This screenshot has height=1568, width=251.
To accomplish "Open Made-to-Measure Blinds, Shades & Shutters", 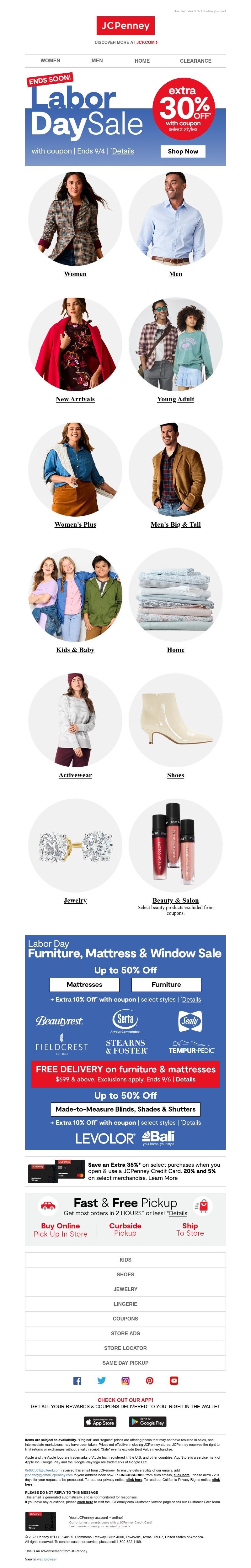I will point(125,1110).
